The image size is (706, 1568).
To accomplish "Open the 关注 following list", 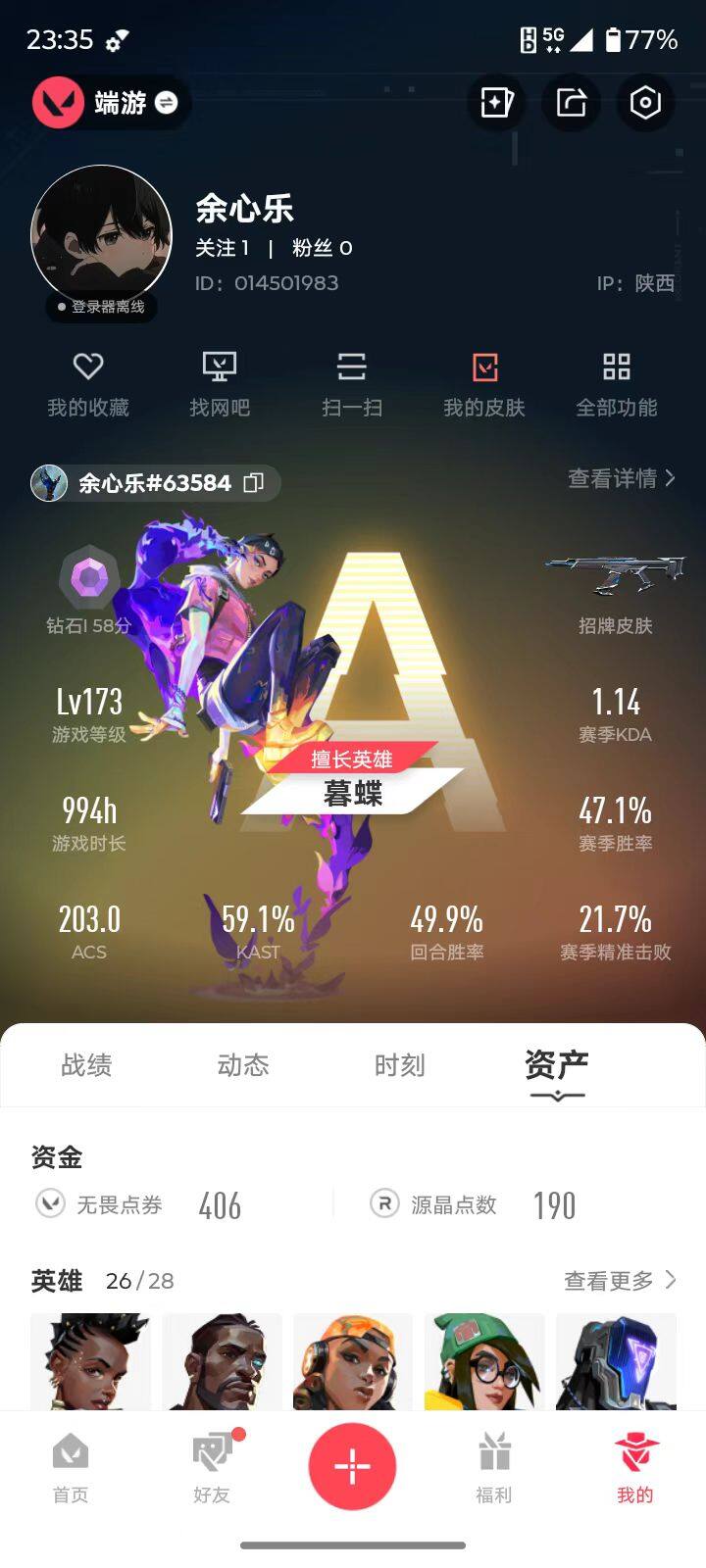I will tap(218, 249).
